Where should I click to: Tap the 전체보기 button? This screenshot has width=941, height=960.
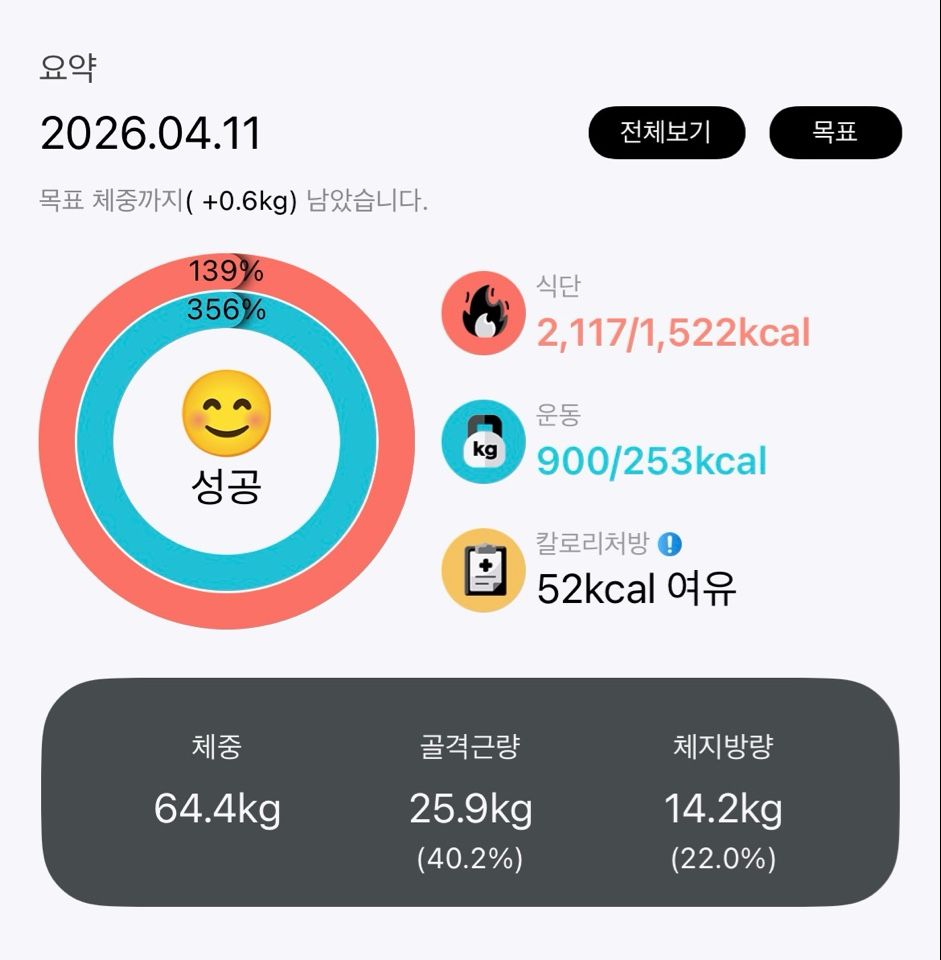[666, 132]
